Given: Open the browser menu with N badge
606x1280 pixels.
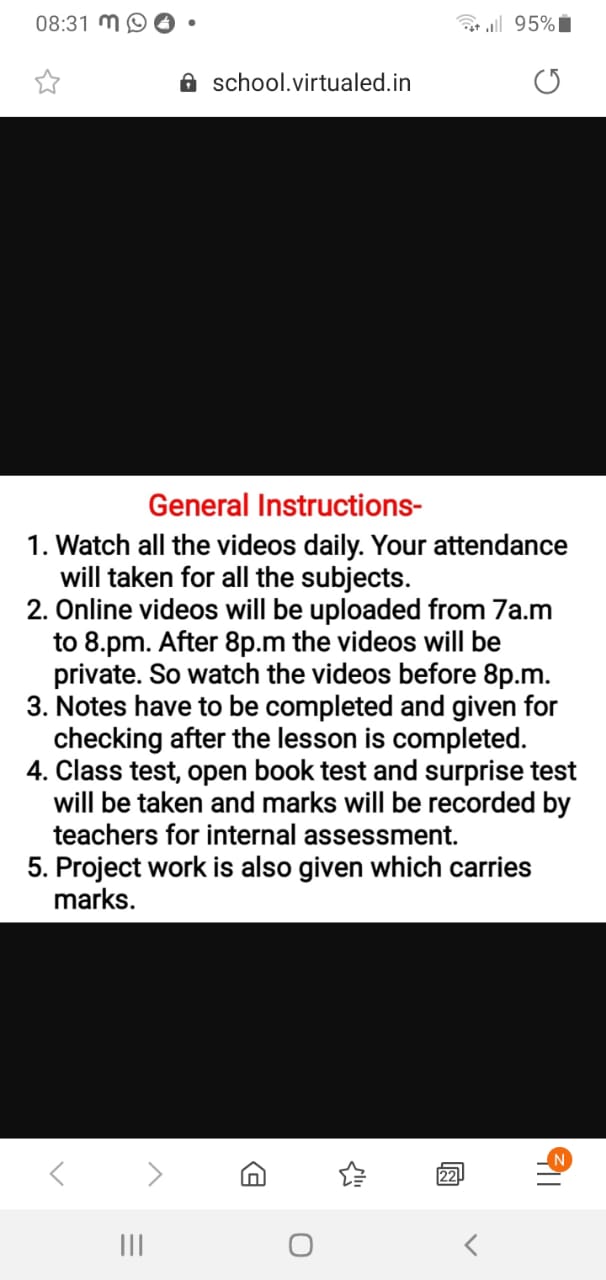Looking at the screenshot, I should [552, 1170].
